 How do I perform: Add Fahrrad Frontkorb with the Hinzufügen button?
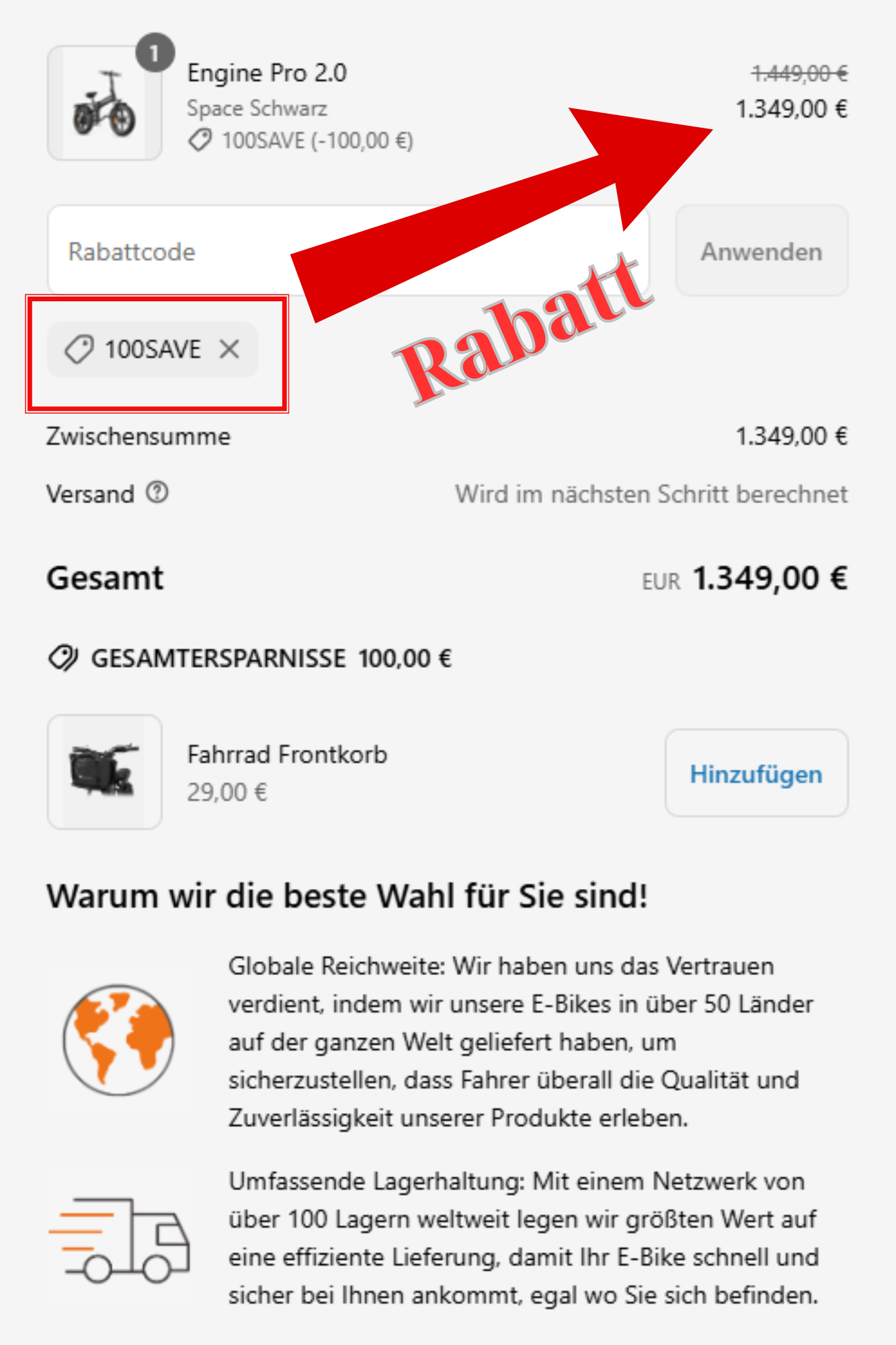click(756, 773)
